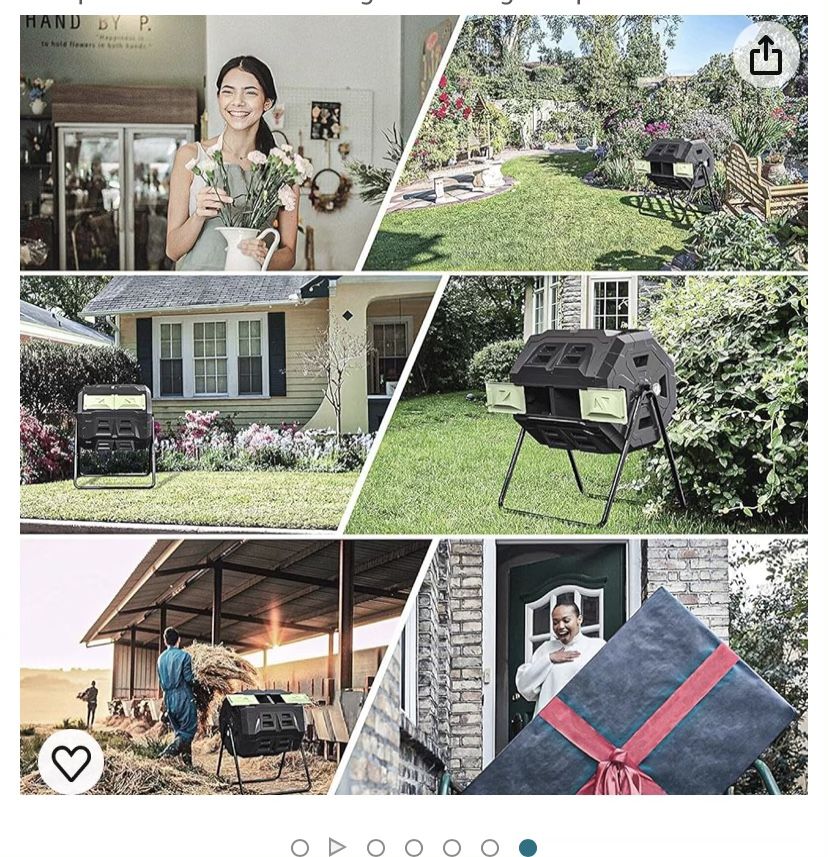Jump to the sixth gallery dot
828x857 pixels.
[x=489, y=848]
